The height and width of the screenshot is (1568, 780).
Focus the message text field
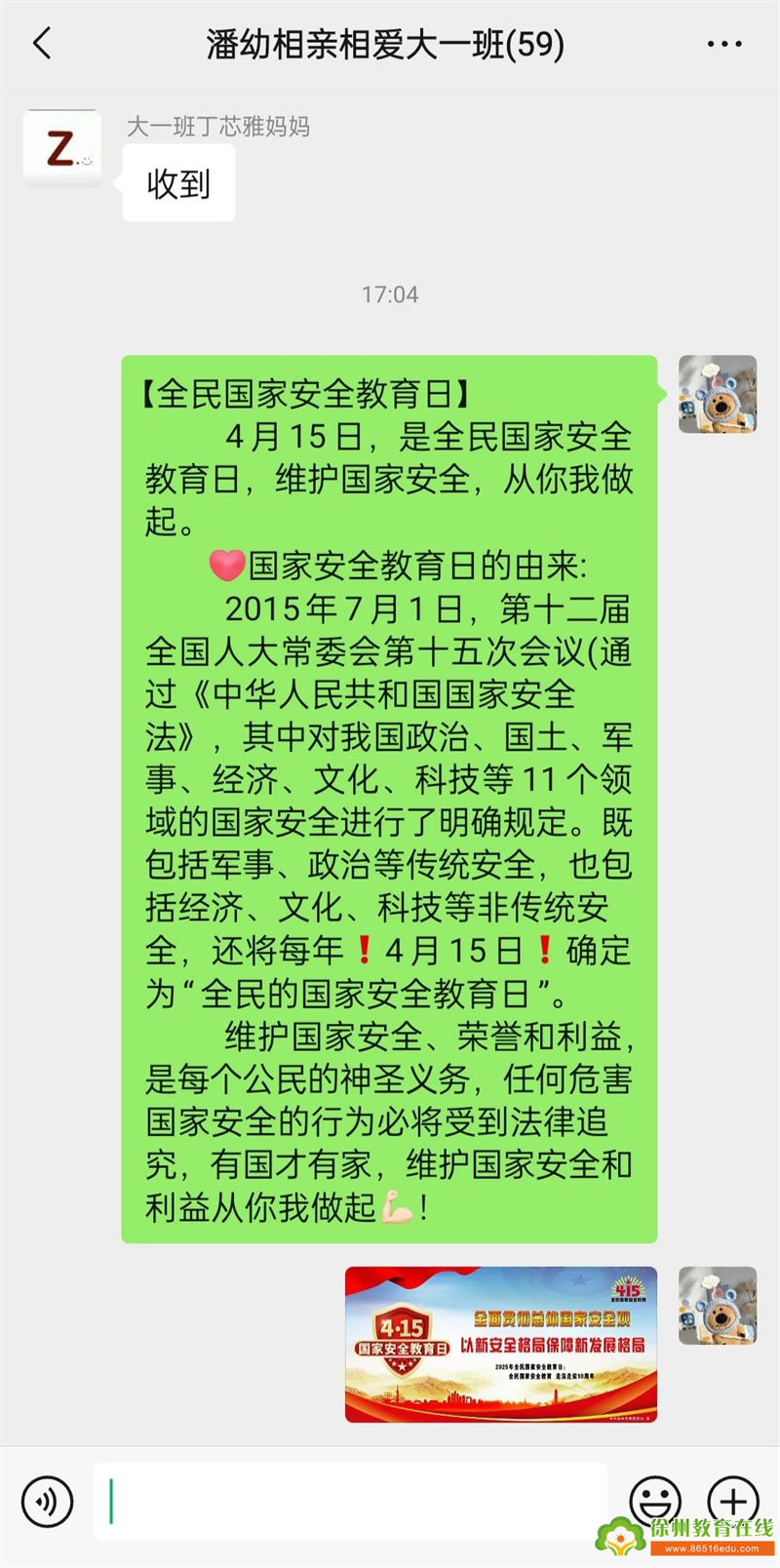pos(351,1501)
